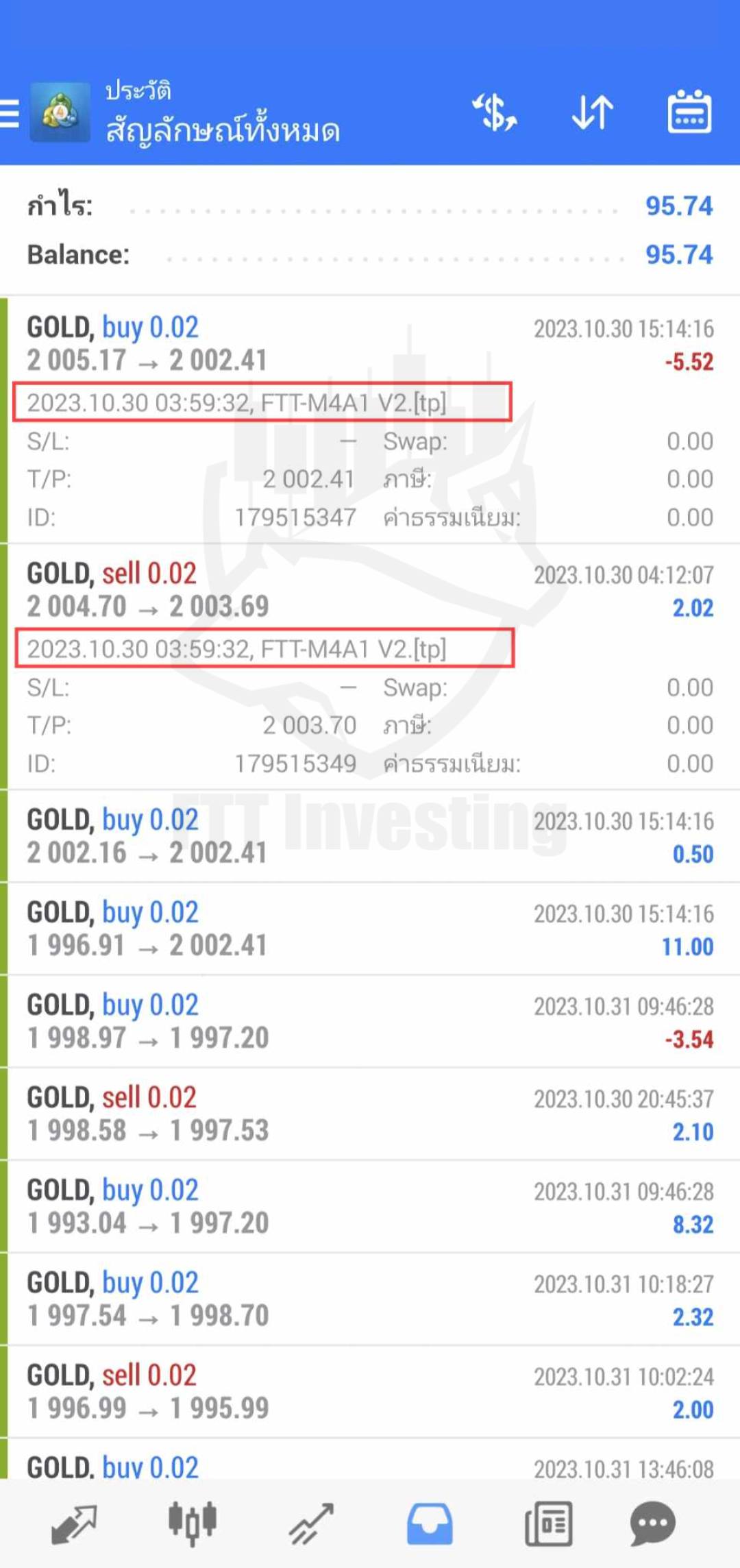Switch to the Messages chat bubble tab
This screenshot has height=1568, width=740.
(652, 1524)
